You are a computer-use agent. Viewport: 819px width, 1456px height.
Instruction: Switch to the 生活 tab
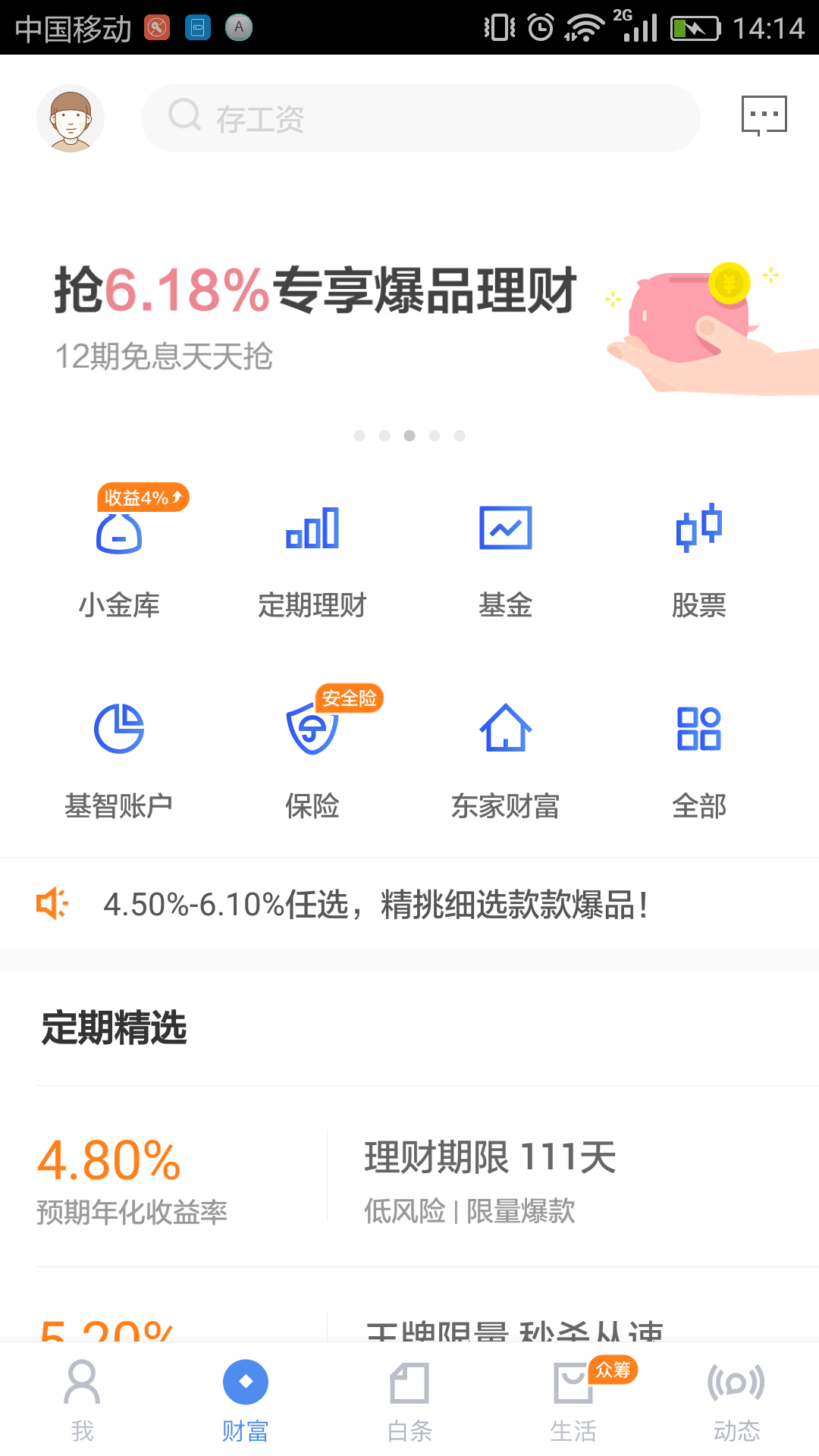coord(573,1400)
